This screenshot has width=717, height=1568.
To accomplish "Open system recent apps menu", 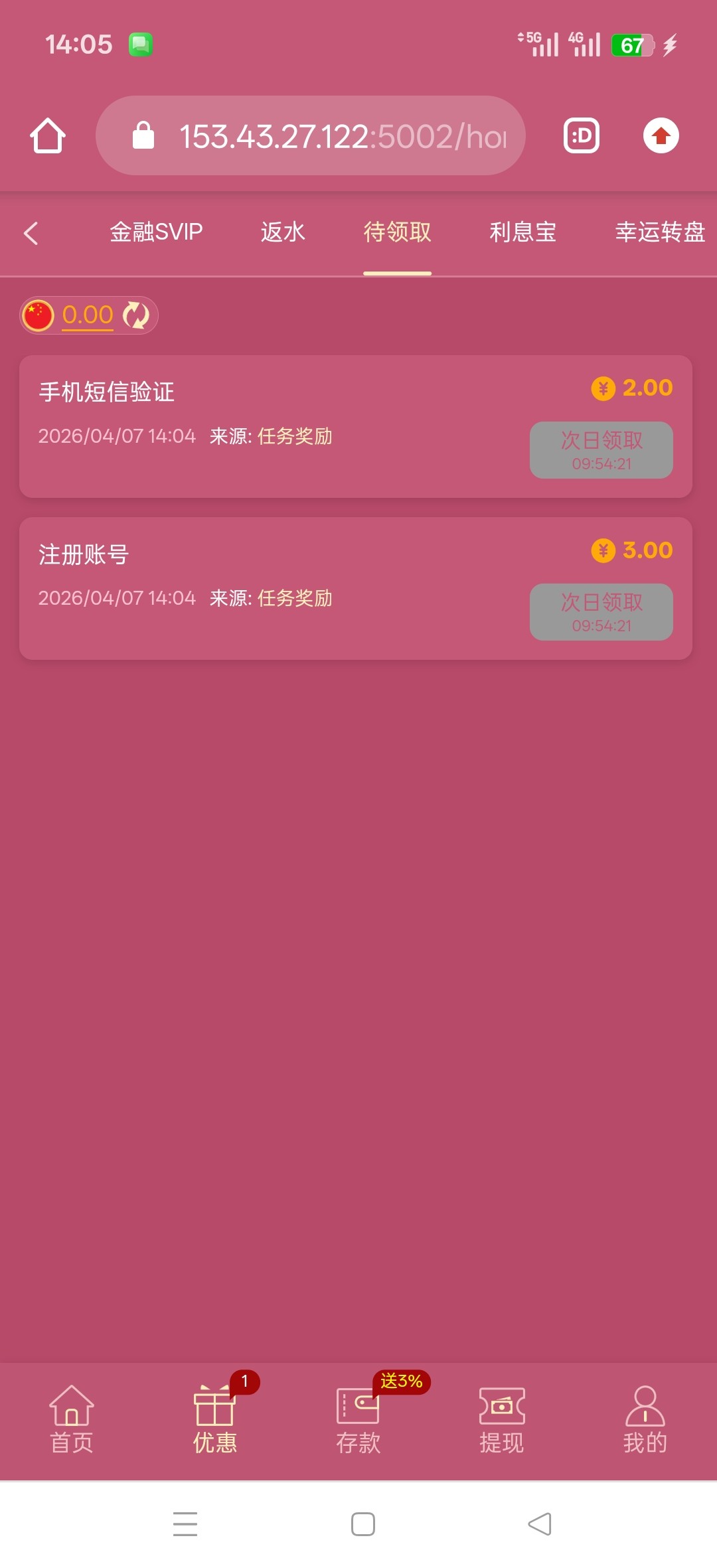I will [x=185, y=1524].
